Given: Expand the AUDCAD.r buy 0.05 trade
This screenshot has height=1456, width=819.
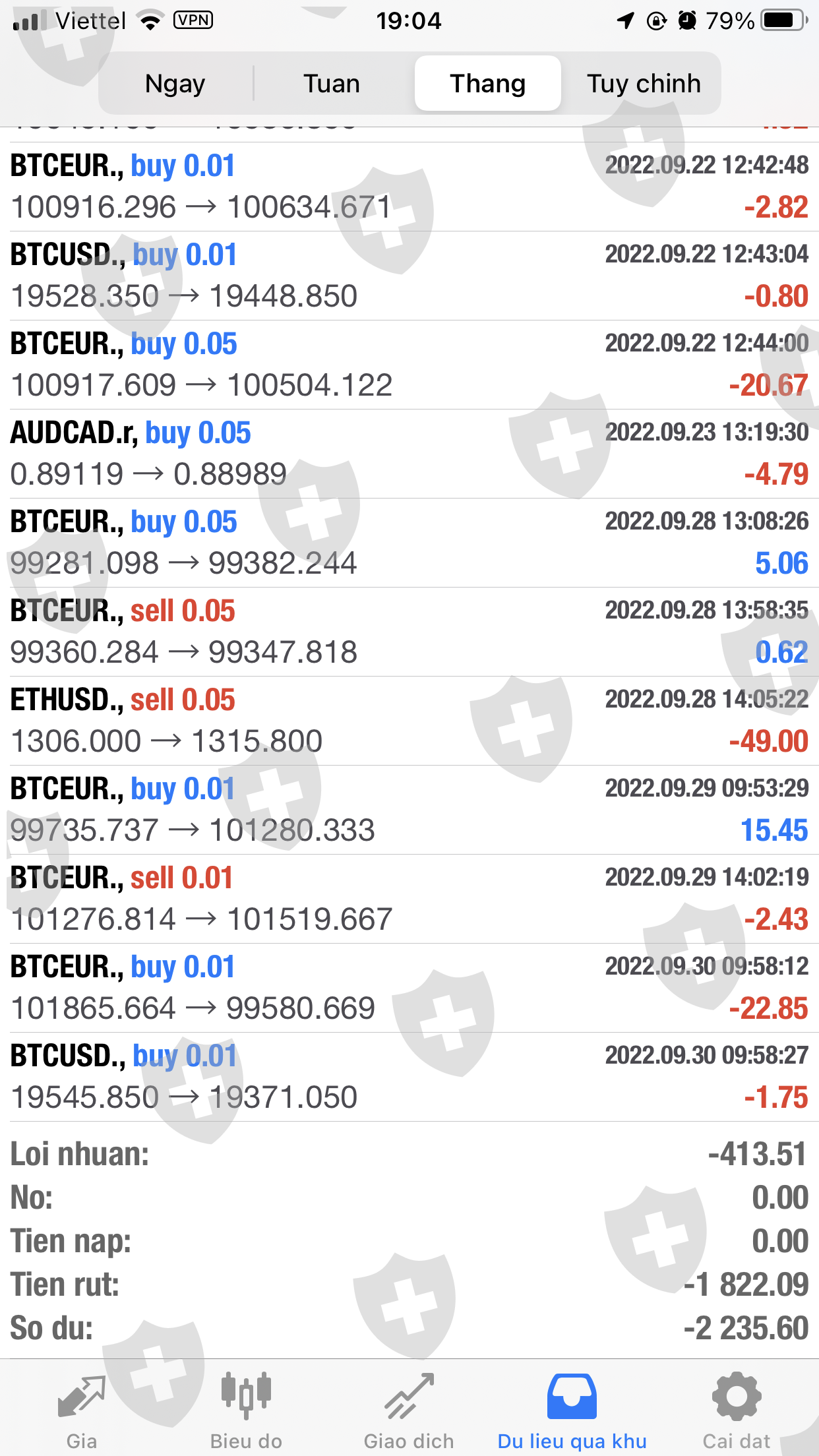Looking at the screenshot, I should tap(409, 454).
